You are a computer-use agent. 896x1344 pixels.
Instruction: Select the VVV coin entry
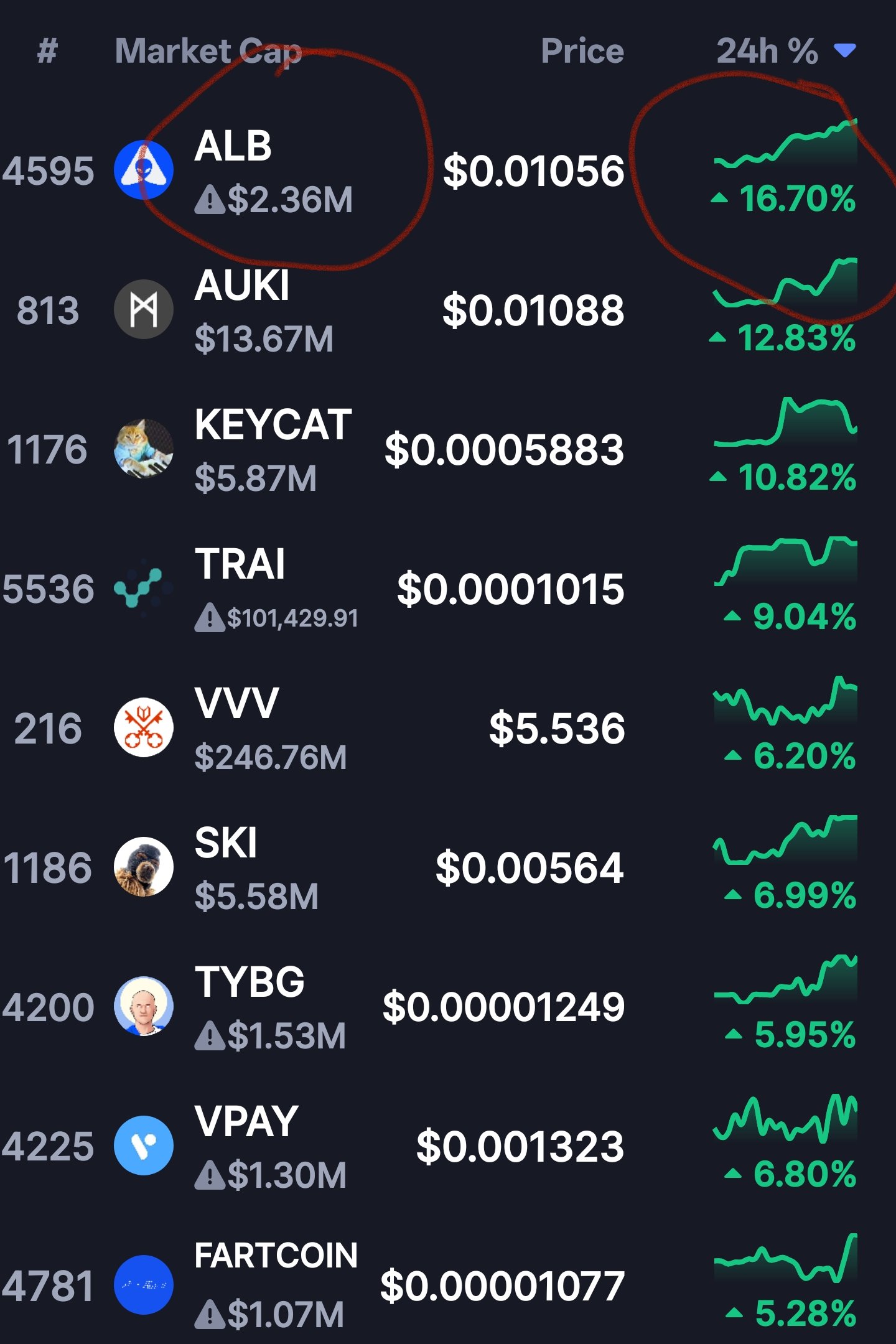(x=236, y=704)
